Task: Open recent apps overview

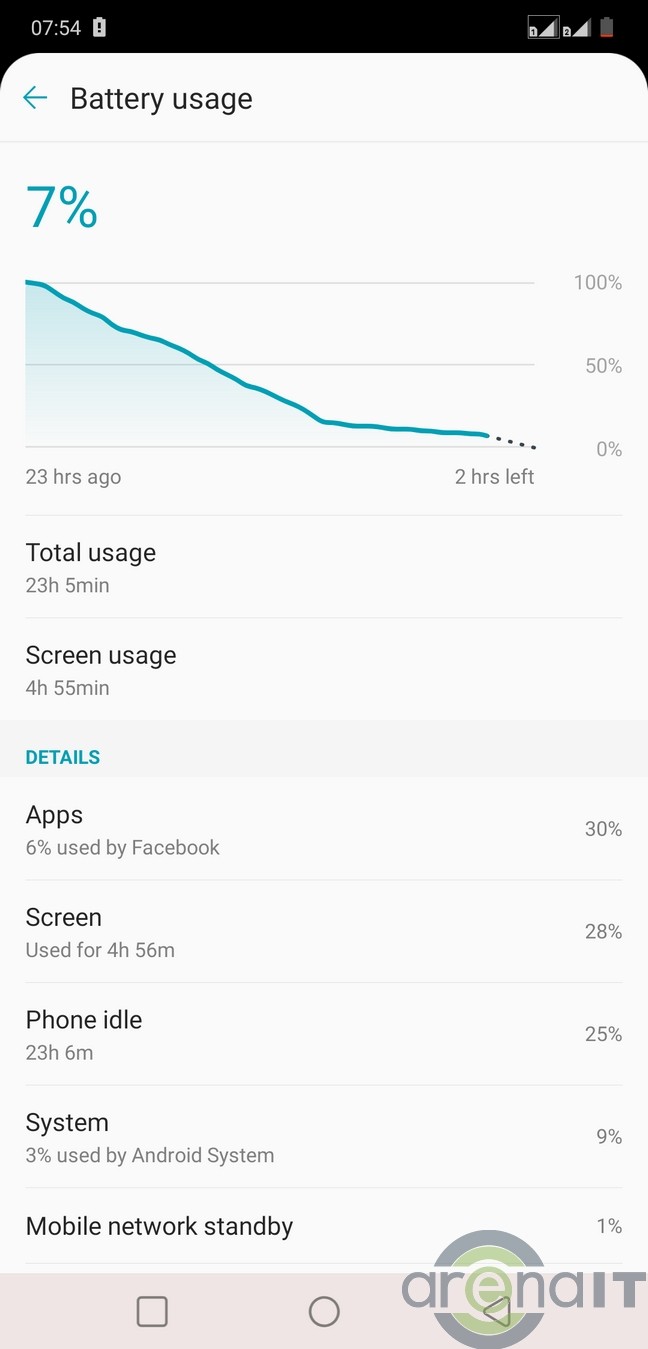Action: [152, 1311]
